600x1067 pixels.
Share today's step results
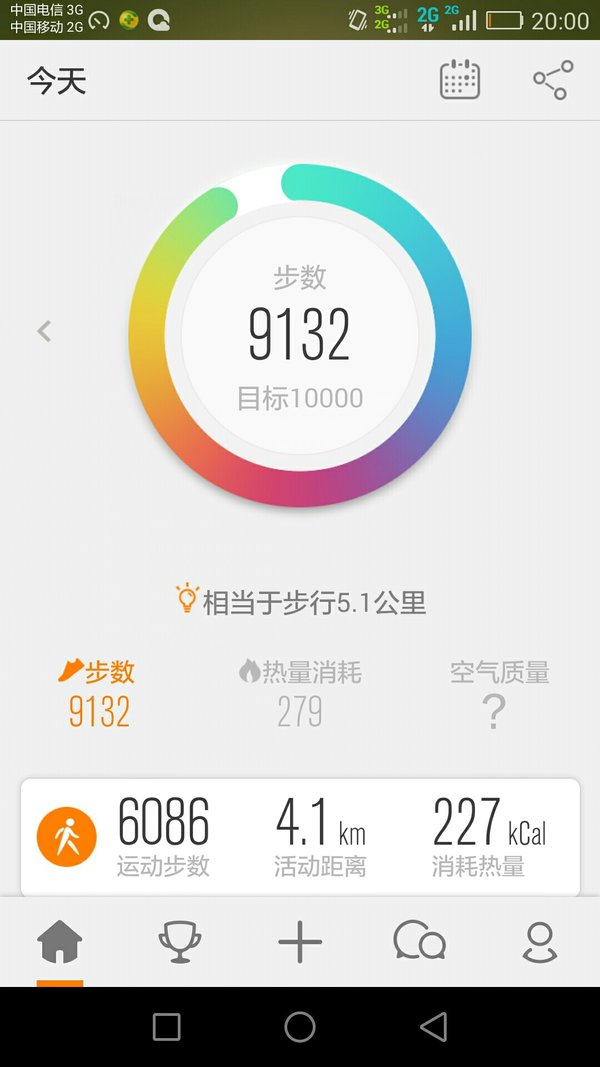pyautogui.click(x=553, y=80)
